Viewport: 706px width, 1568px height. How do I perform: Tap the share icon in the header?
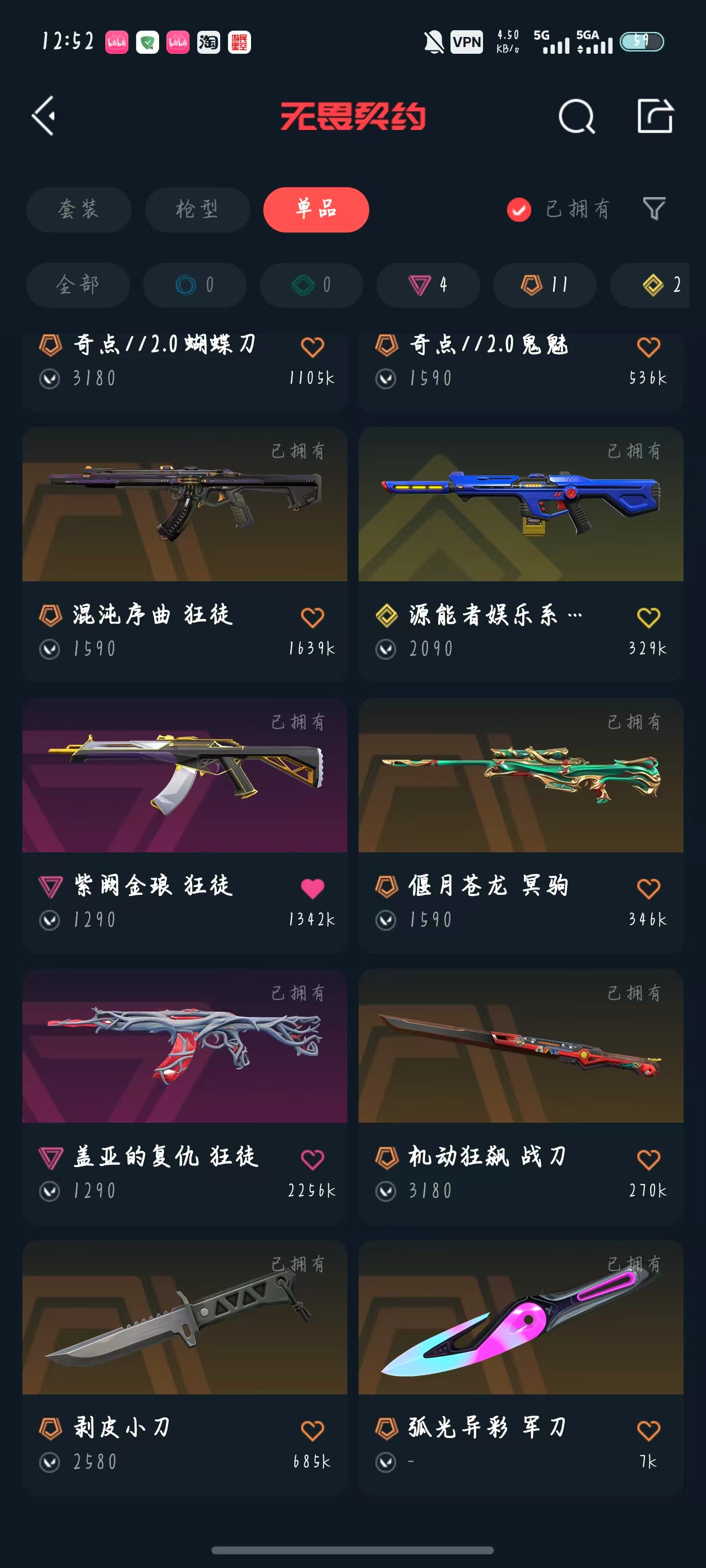pos(655,116)
